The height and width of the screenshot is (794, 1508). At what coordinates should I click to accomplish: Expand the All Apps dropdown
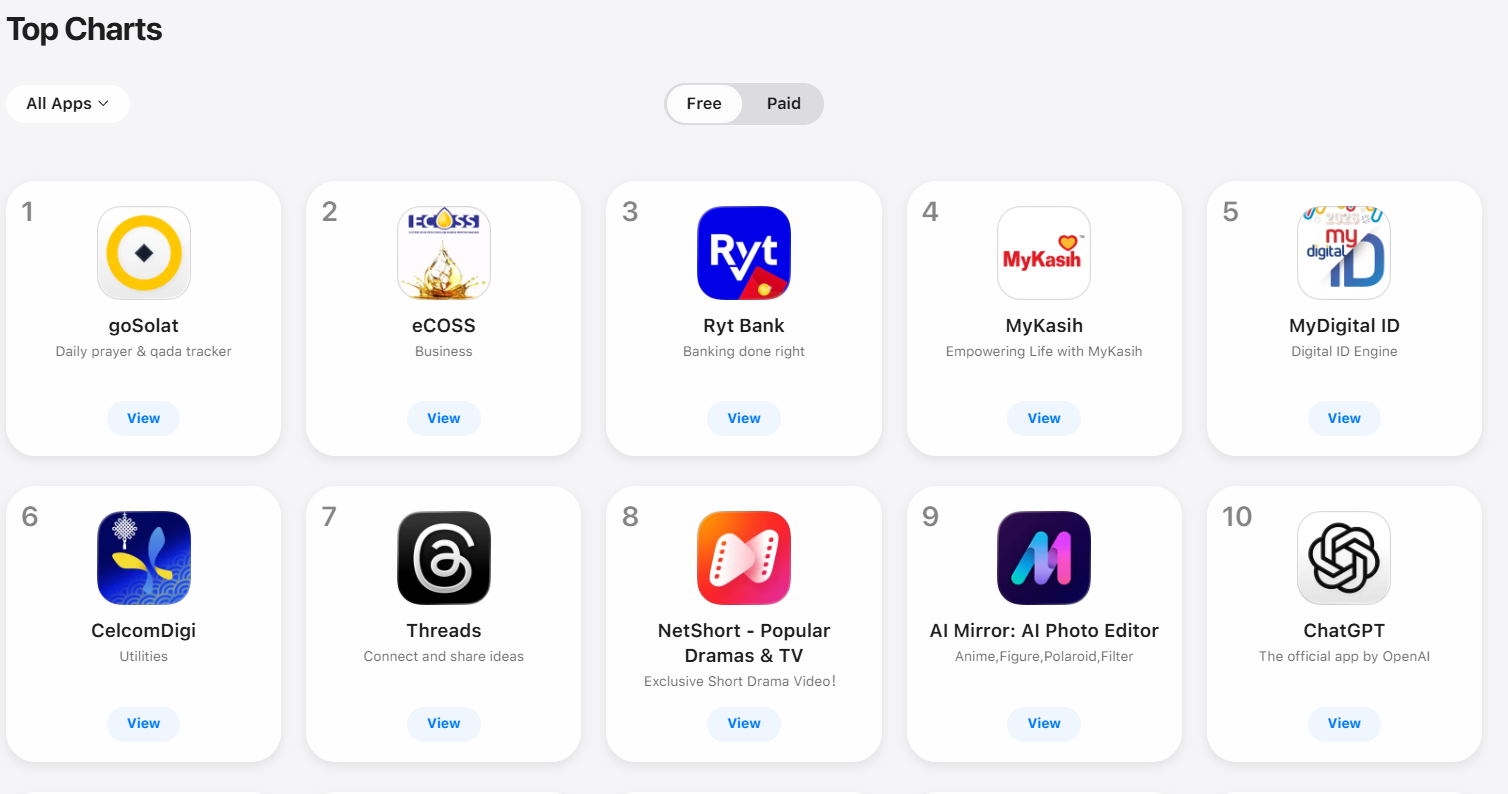coord(67,104)
